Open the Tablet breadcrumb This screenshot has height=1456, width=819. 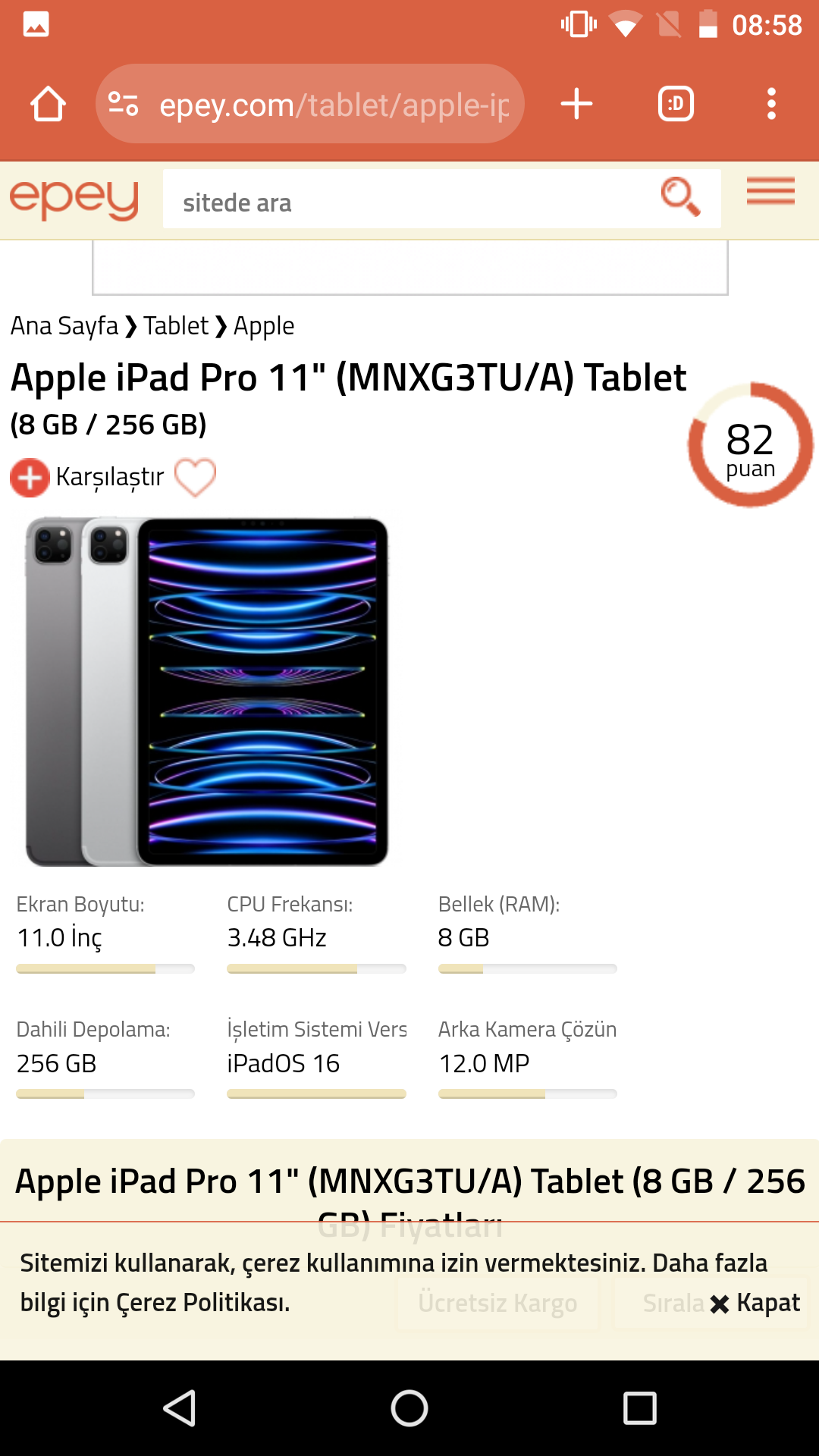tap(176, 326)
